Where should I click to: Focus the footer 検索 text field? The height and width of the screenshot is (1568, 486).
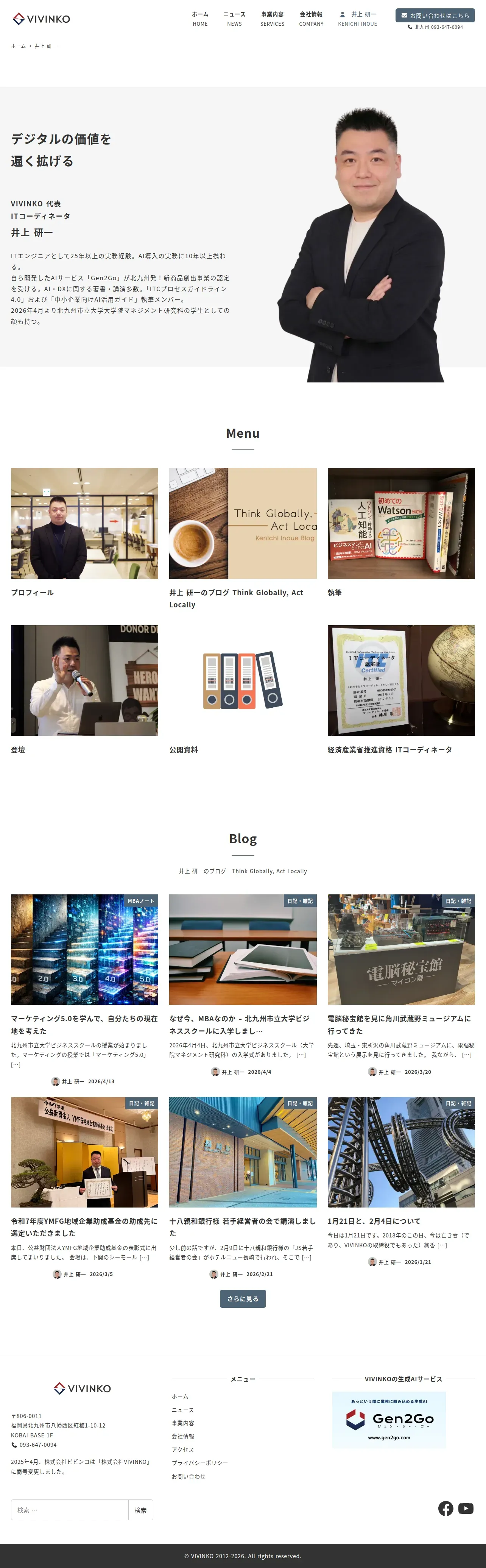pyautogui.click(x=70, y=1510)
